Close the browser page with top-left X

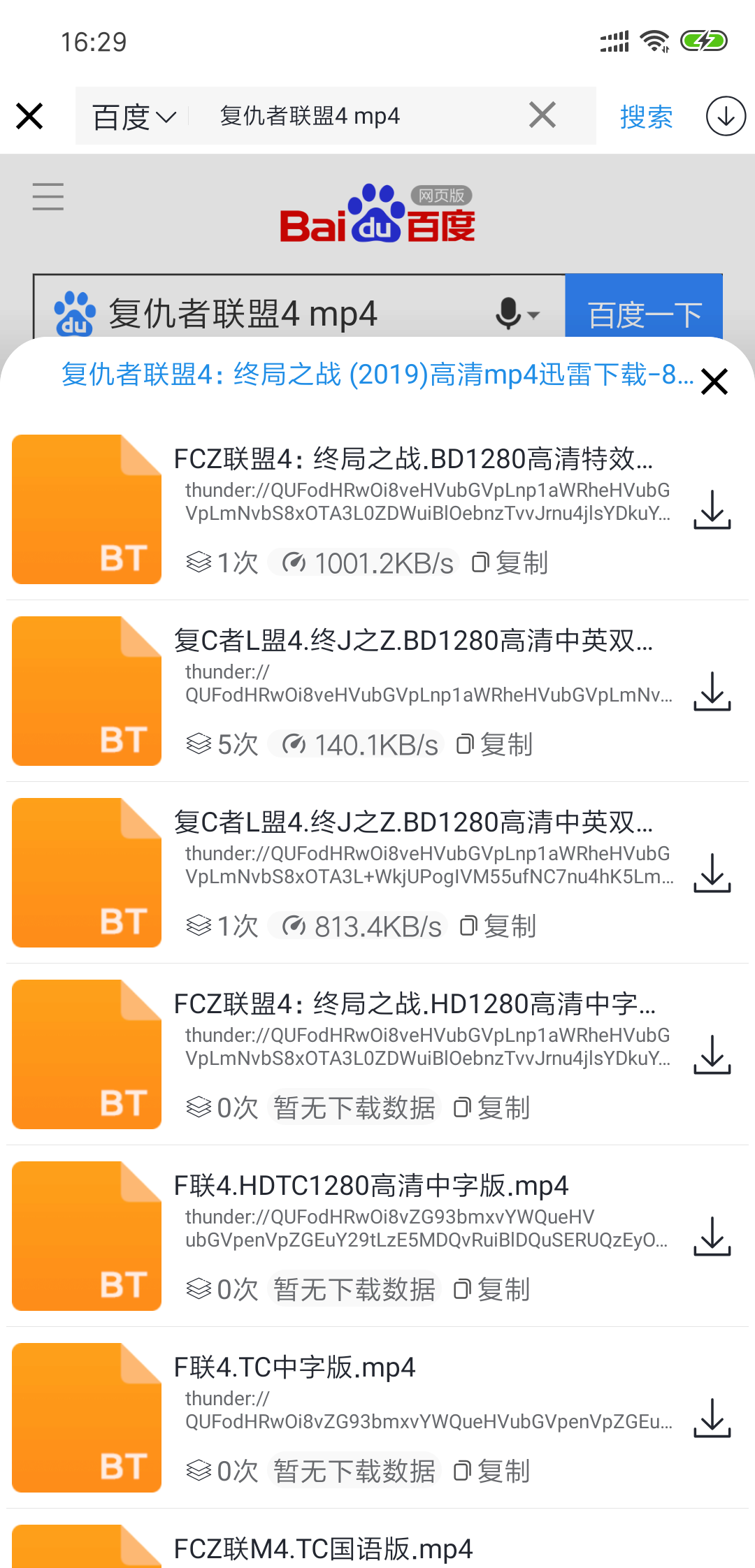point(30,115)
